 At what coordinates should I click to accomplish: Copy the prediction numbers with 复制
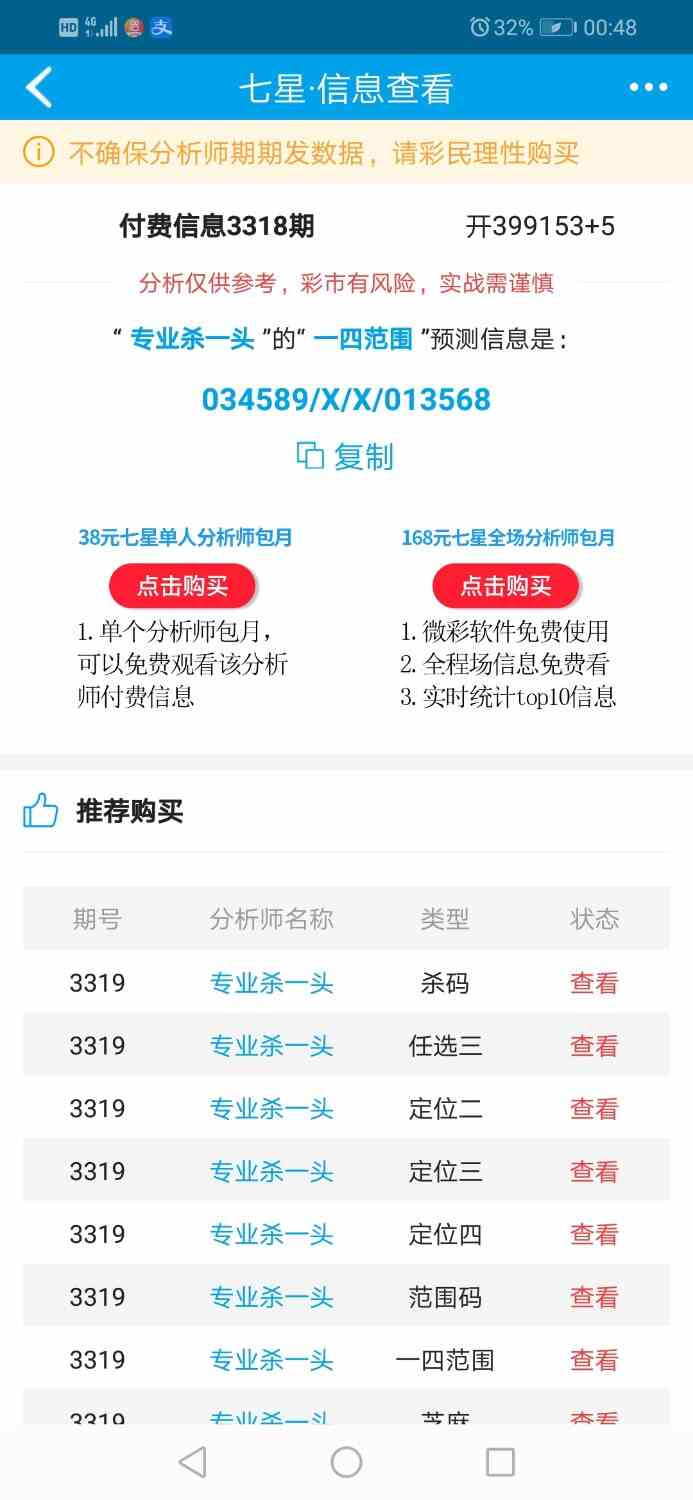[346, 457]
